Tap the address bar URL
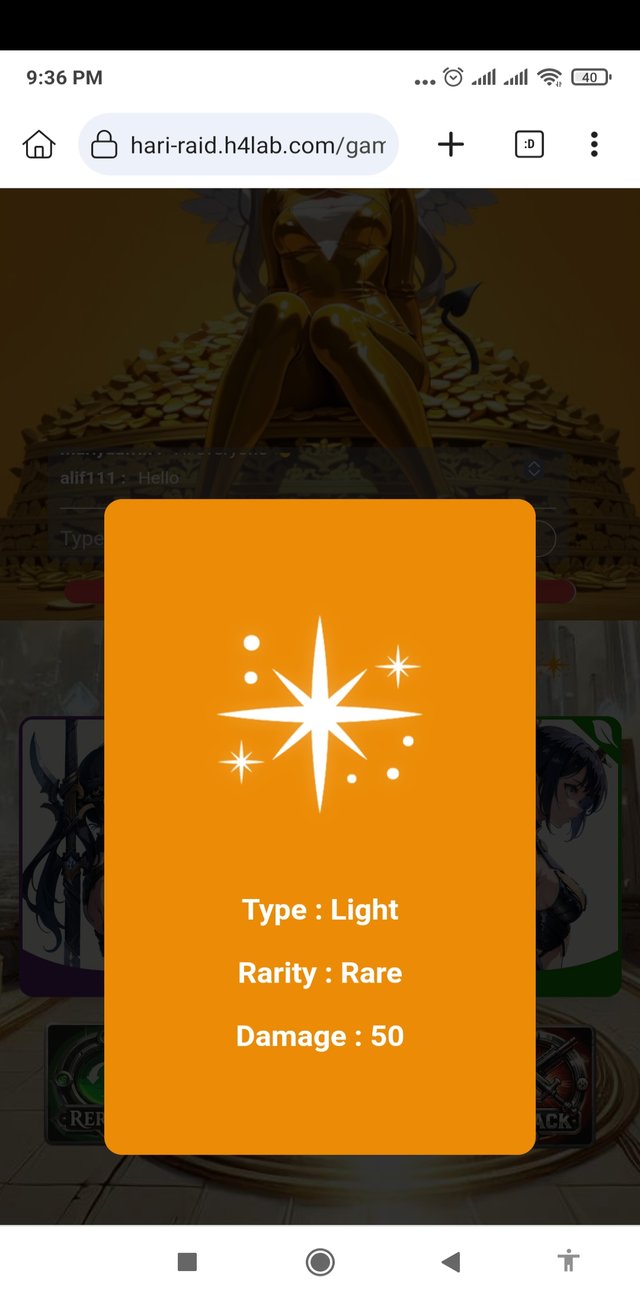Image resolution: width=640 pixels, height=1299 pixels. coord(256,146)
